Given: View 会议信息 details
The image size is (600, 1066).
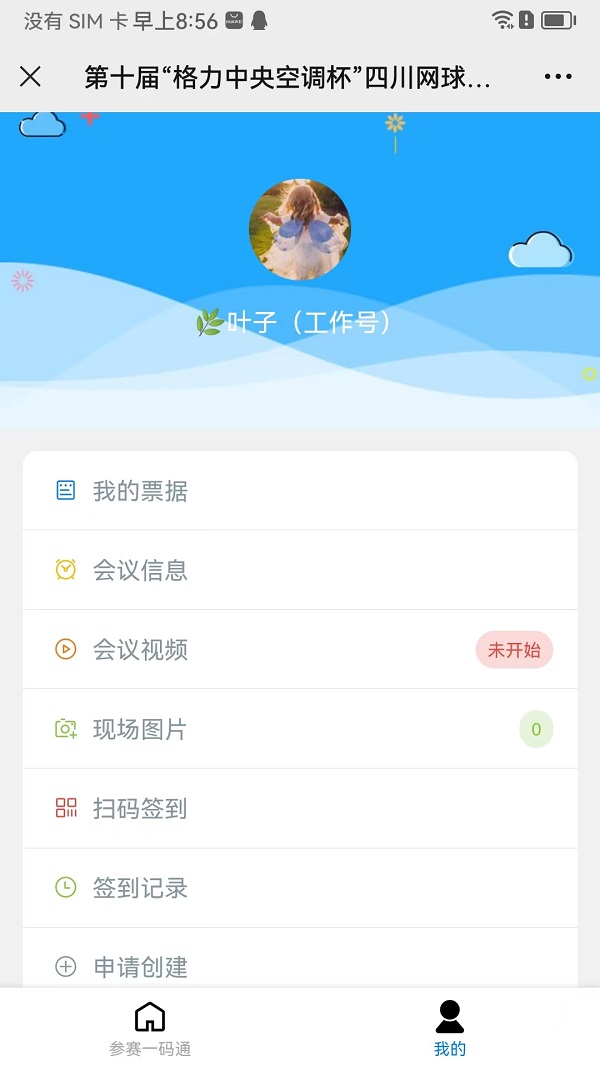Looking at the screenshot, I should 300,570.
